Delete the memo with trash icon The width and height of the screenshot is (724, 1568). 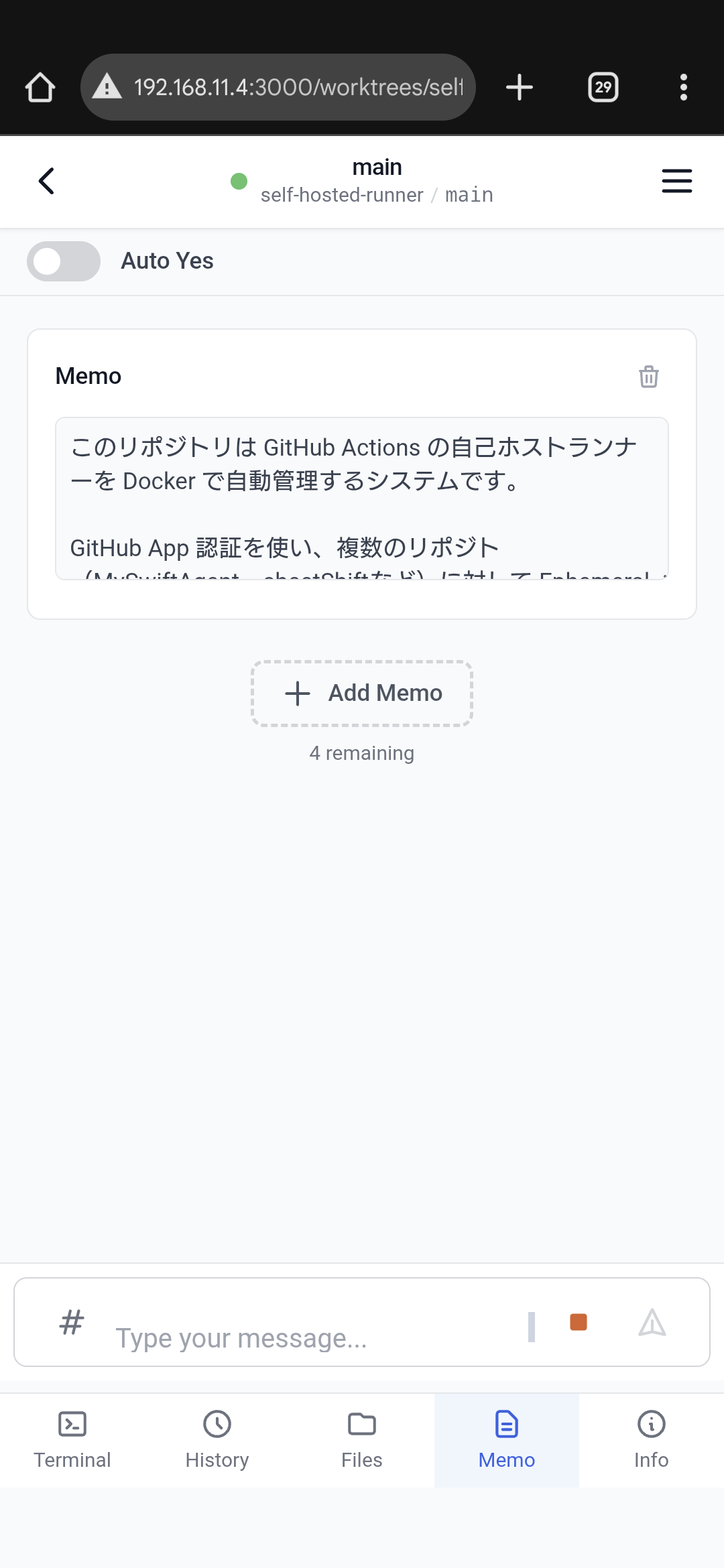[x=648, y=377]
